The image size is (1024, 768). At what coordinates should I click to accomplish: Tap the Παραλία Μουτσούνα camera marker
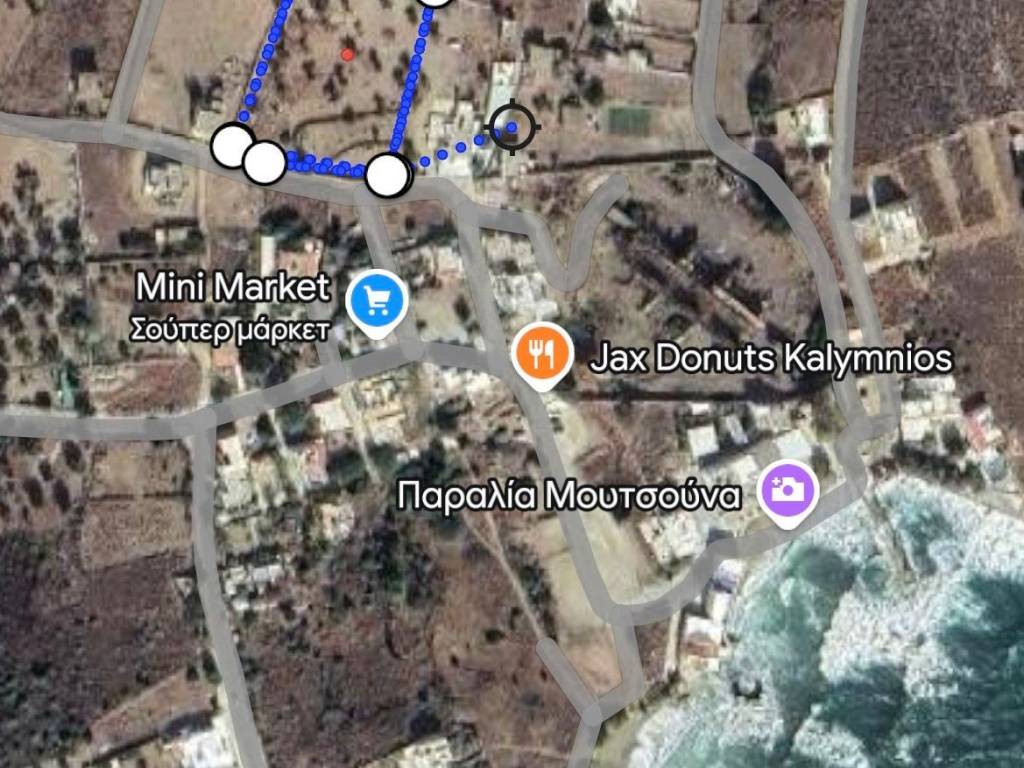point(788,490)
